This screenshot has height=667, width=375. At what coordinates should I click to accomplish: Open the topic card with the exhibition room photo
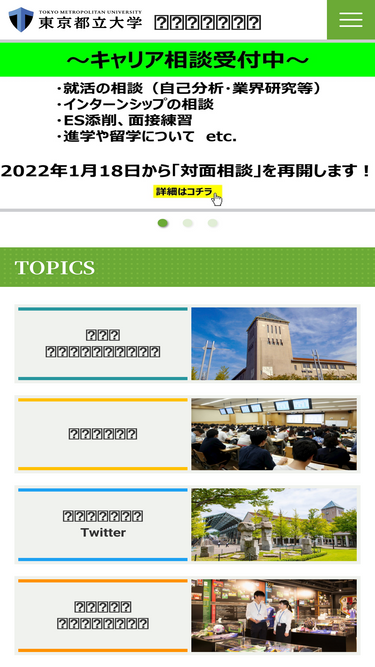(x=188, y=615)
